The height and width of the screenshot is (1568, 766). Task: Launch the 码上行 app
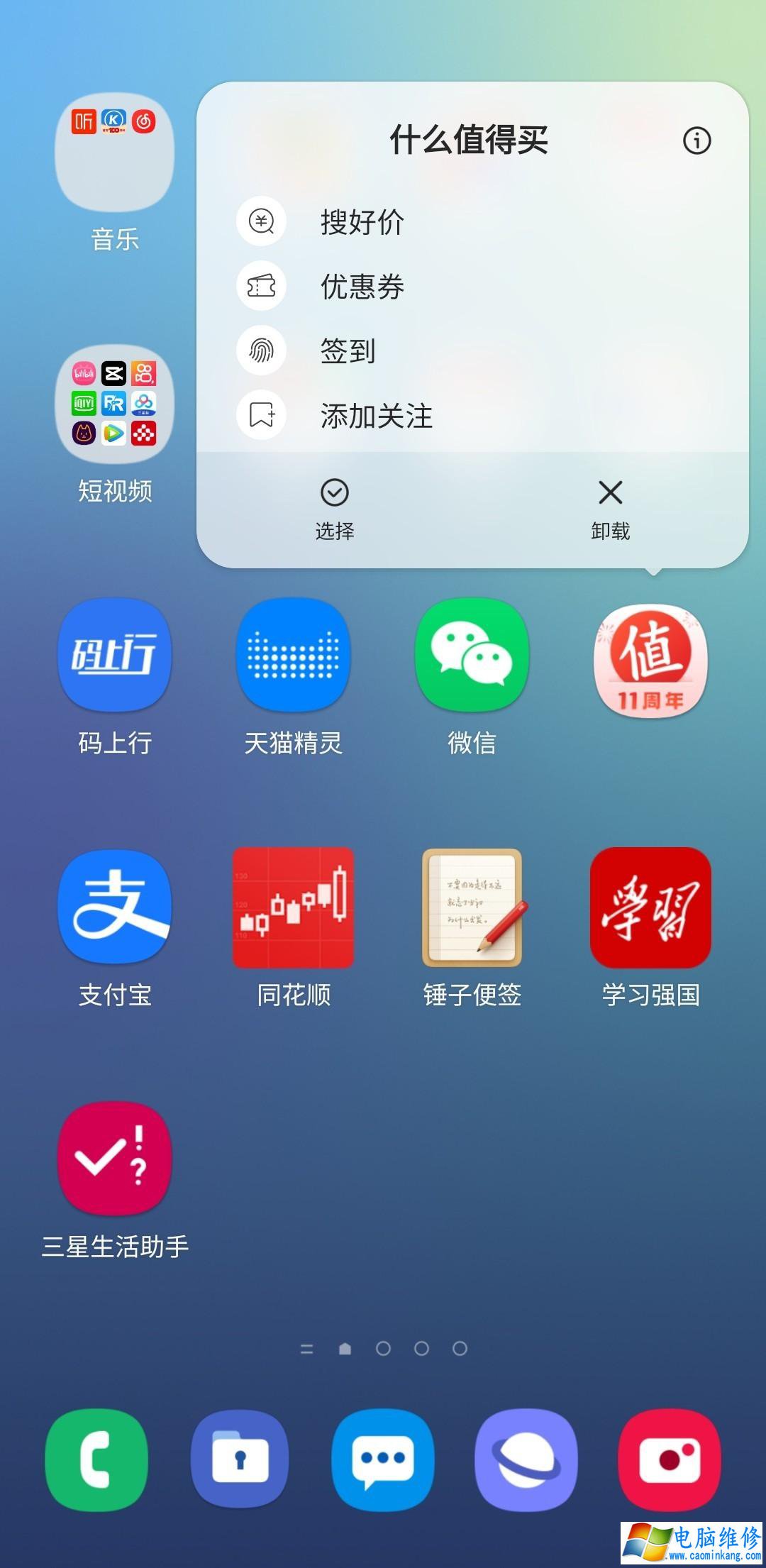pos(115,656)
